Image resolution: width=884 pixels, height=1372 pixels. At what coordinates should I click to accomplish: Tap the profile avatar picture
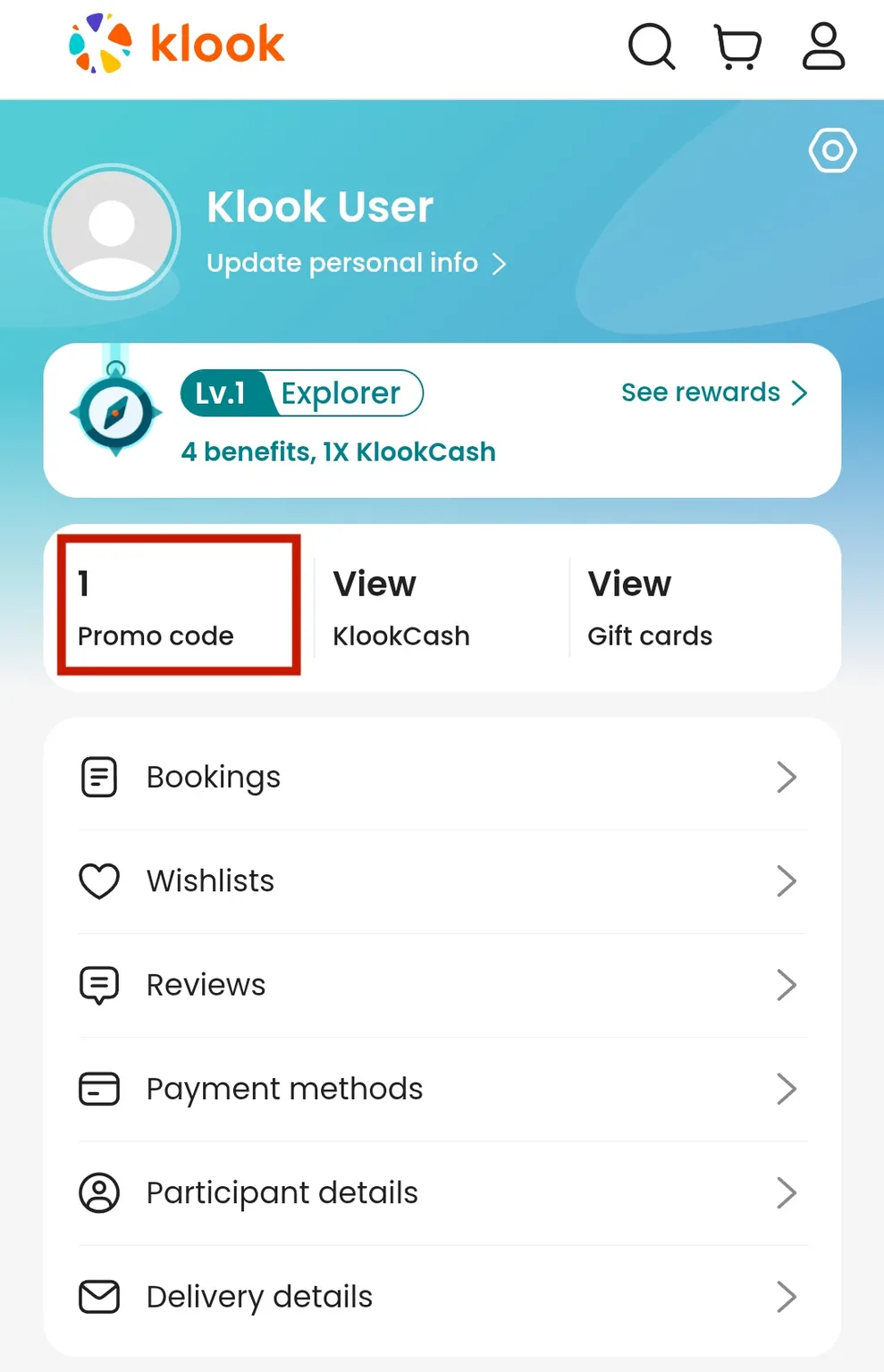[x=113, y=231]
